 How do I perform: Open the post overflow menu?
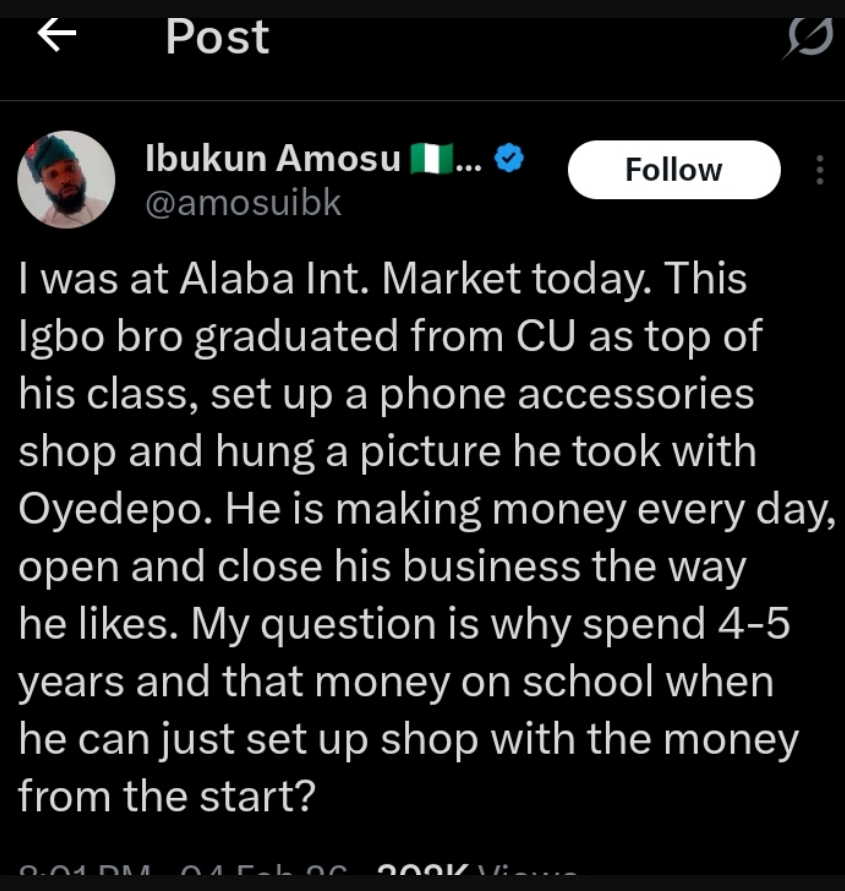[x=820, y=170]
